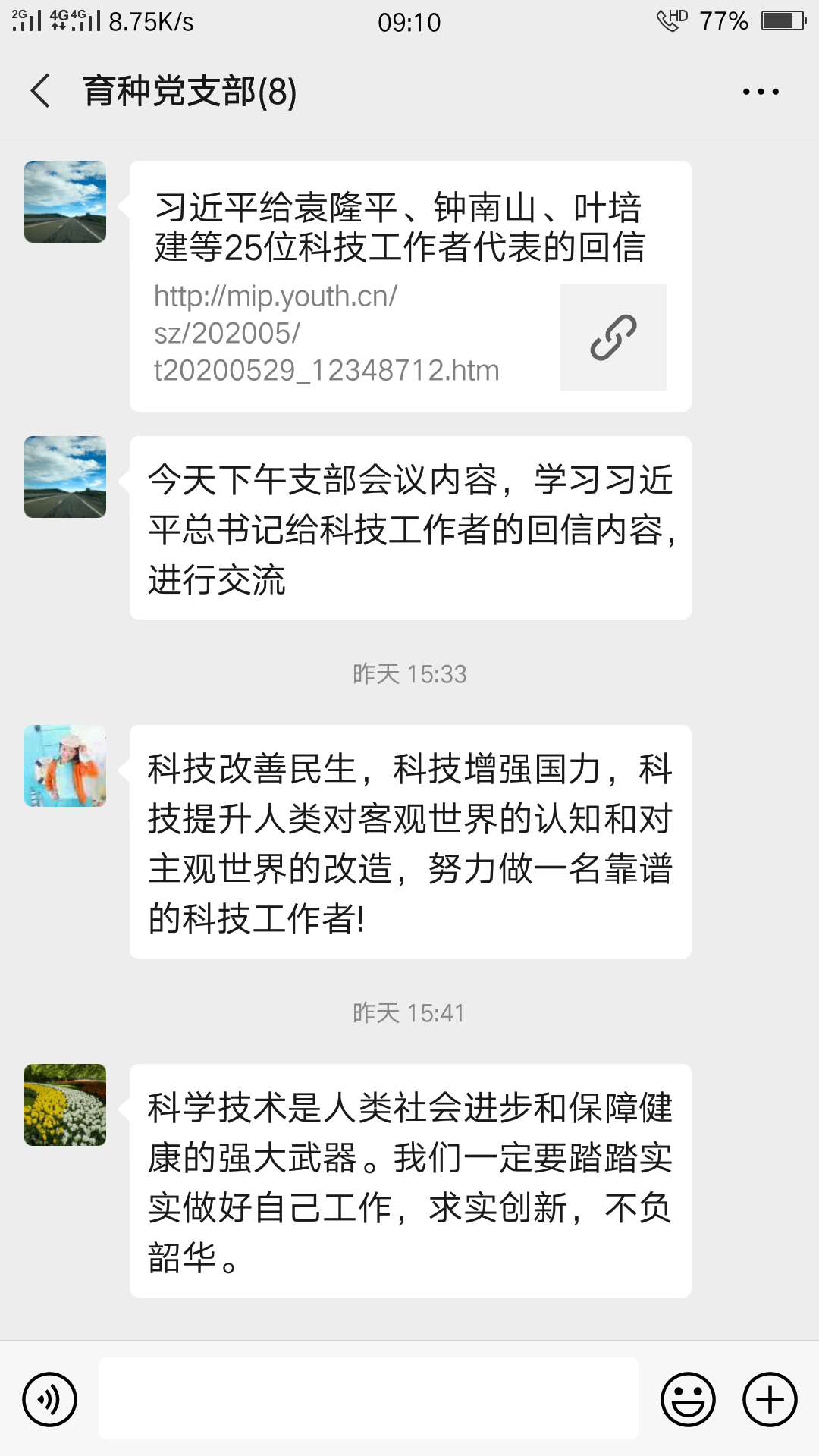
Task: Open the shared mip.youth.cn article link
Action: coord(409,287)
